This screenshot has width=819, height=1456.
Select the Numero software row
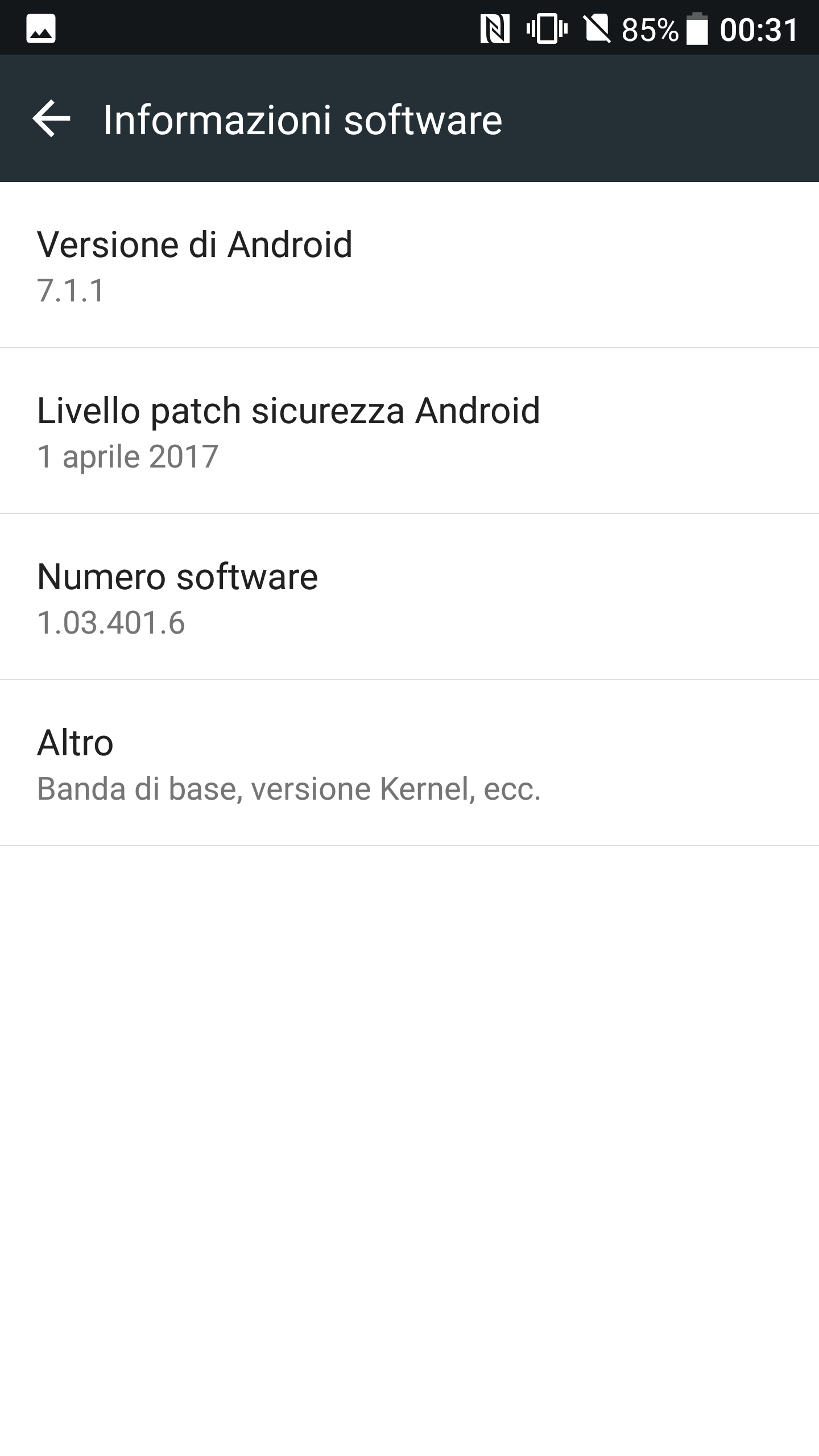[x=409, y=597]
